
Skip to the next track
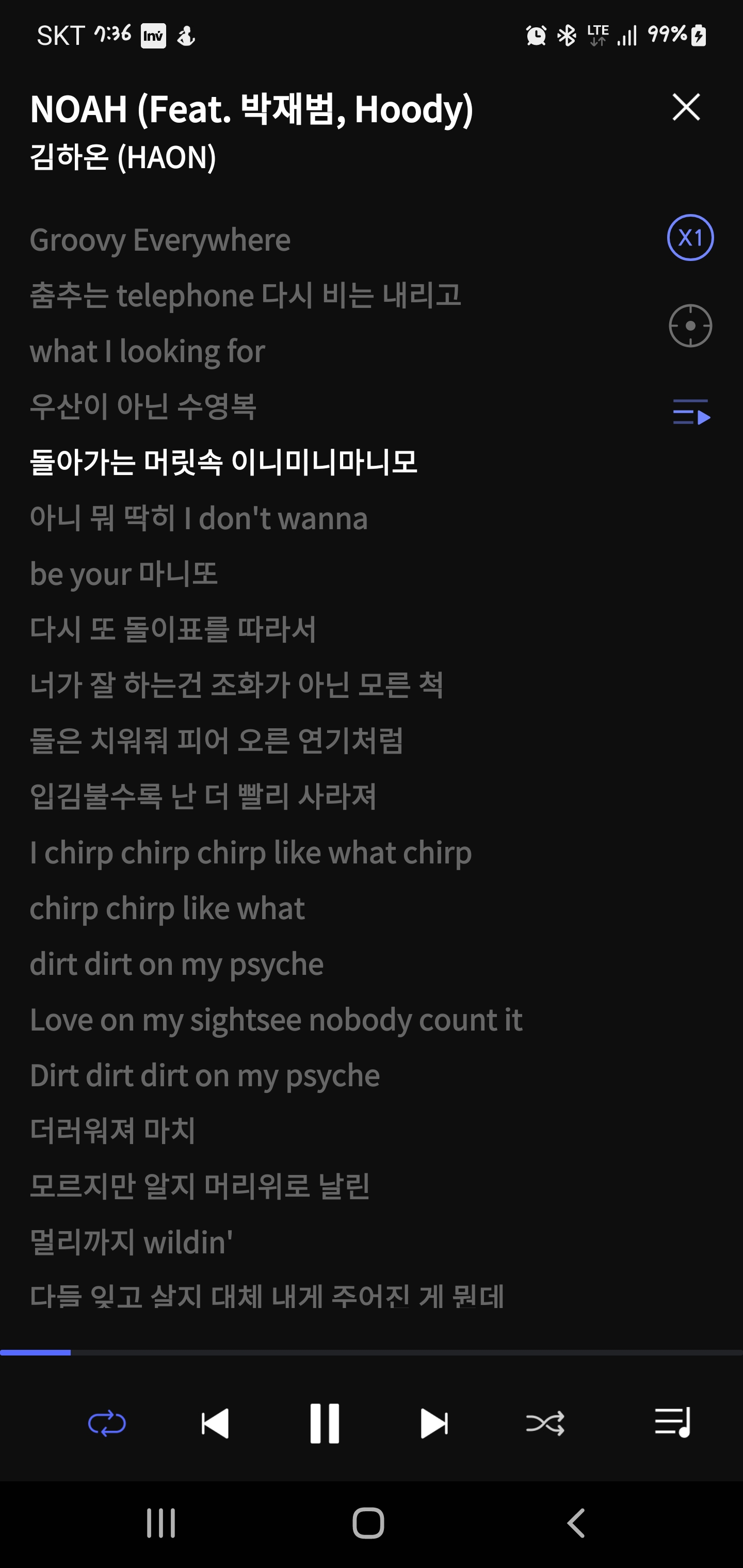click(x=434, y=1424)
